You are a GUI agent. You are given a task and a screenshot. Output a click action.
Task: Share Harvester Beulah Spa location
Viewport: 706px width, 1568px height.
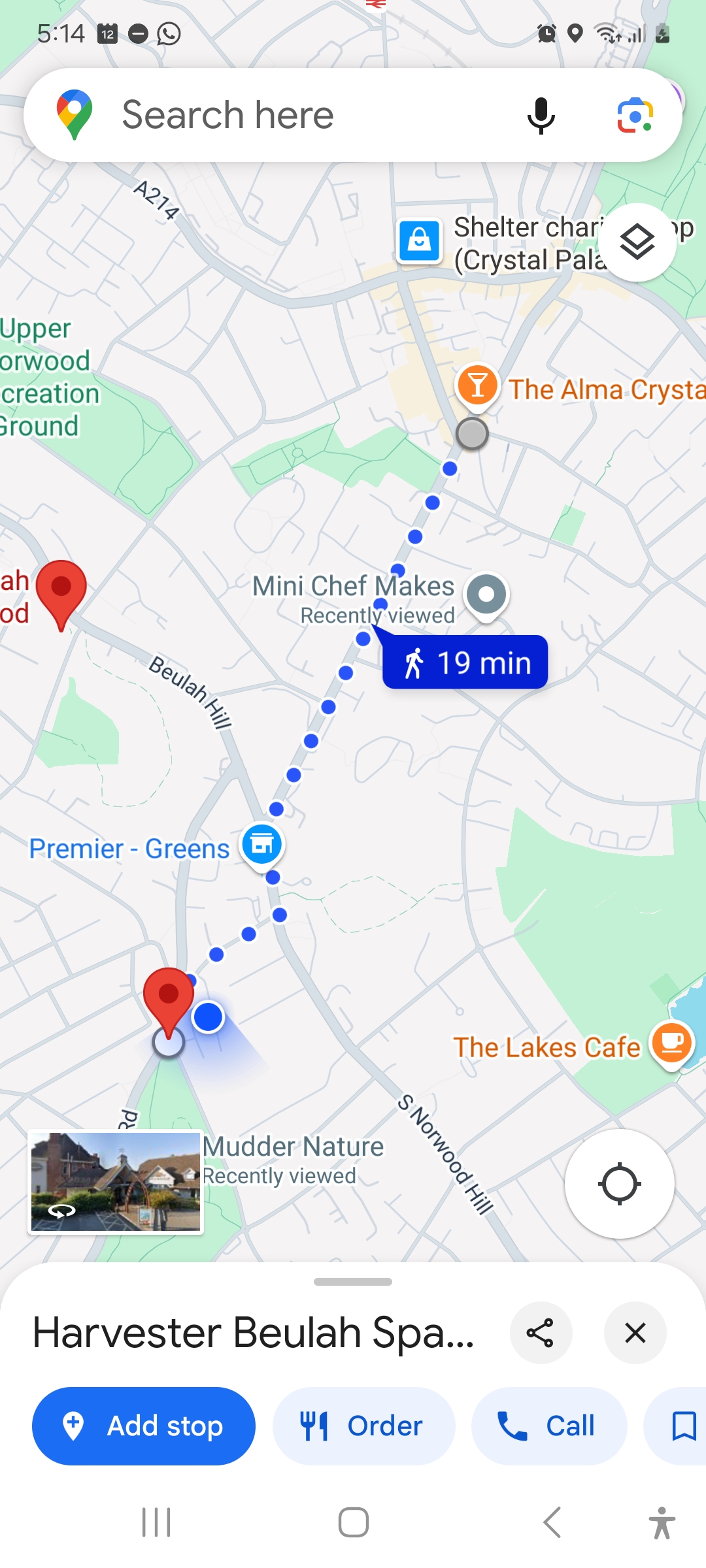(x=541, y=1333)
